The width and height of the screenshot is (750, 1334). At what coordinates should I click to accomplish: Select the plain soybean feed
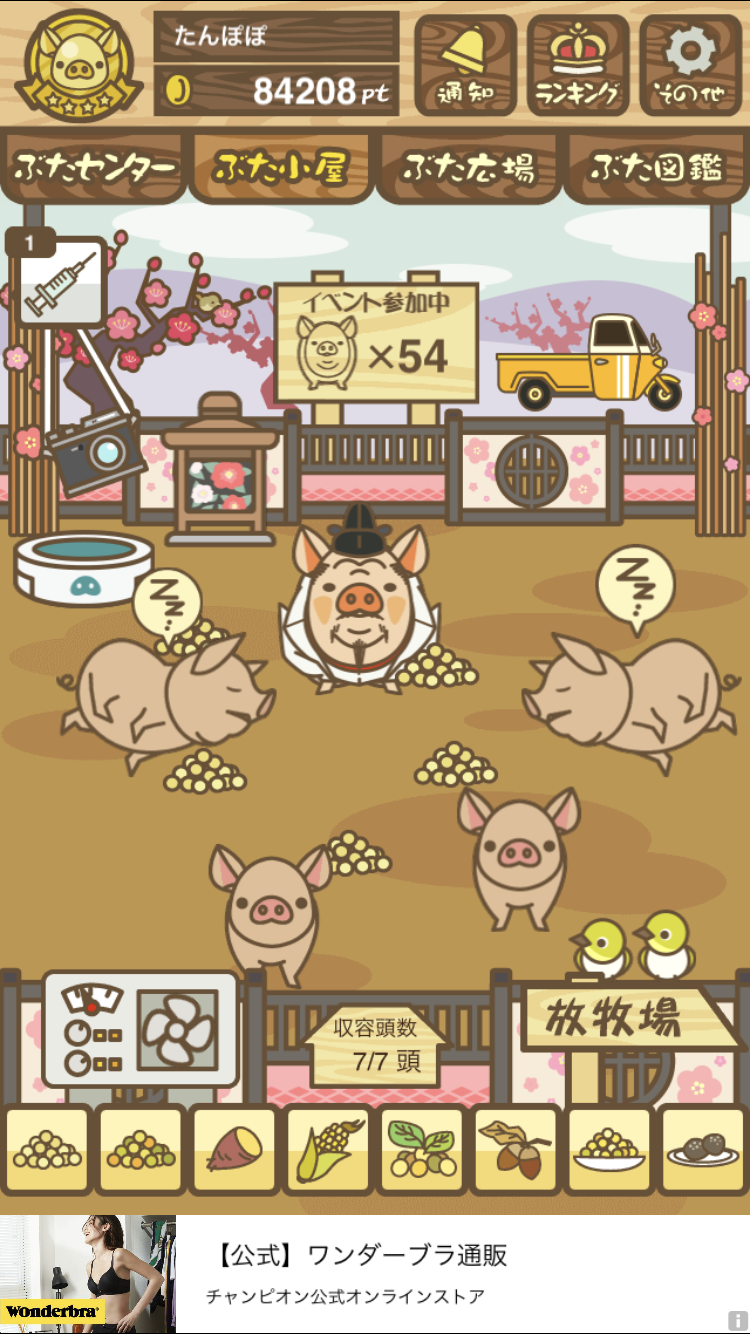(x=46, y=1151)
